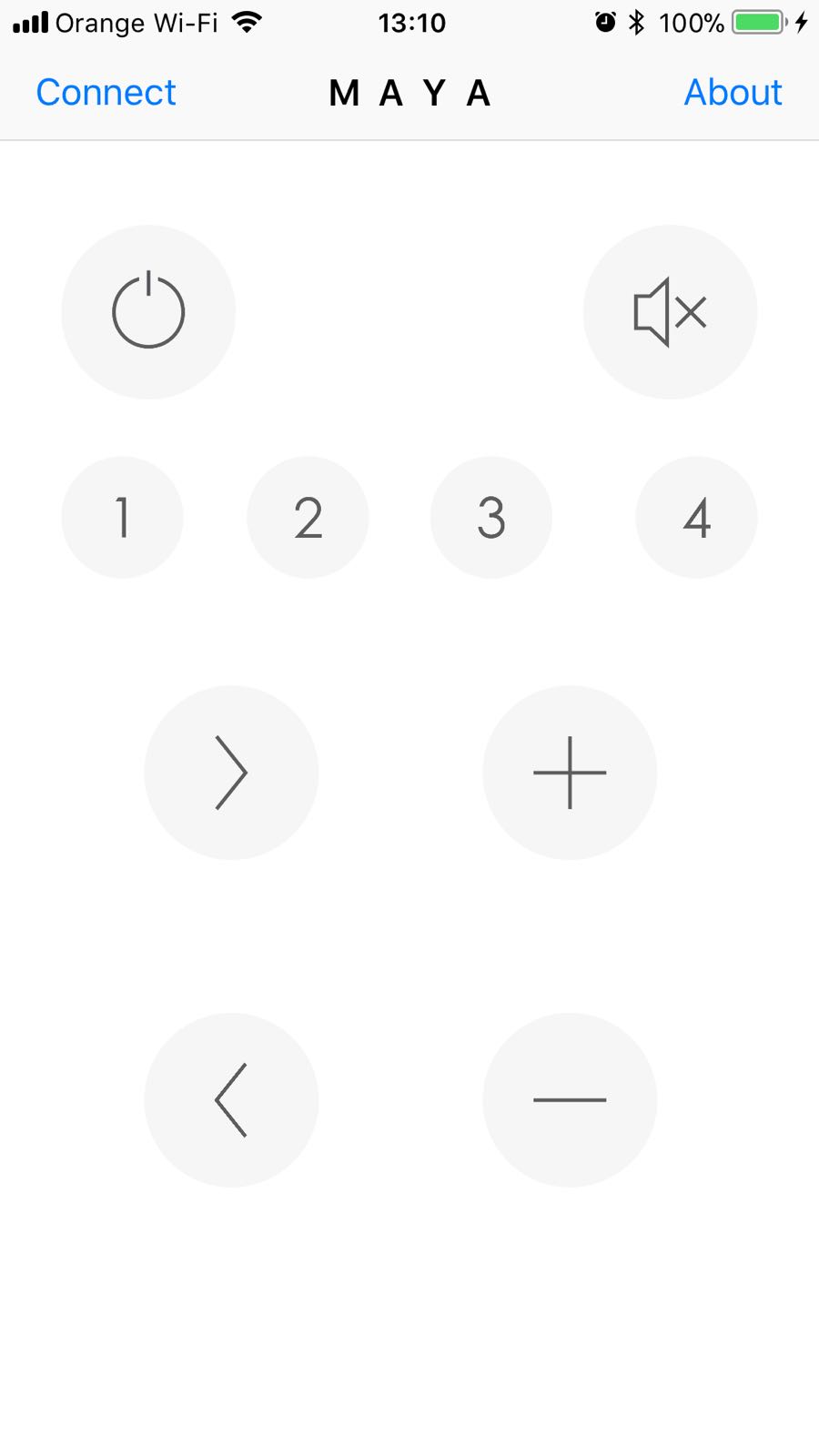Select input 3
The height and width of the screenshot is (1456, 819).
point(491,517)
